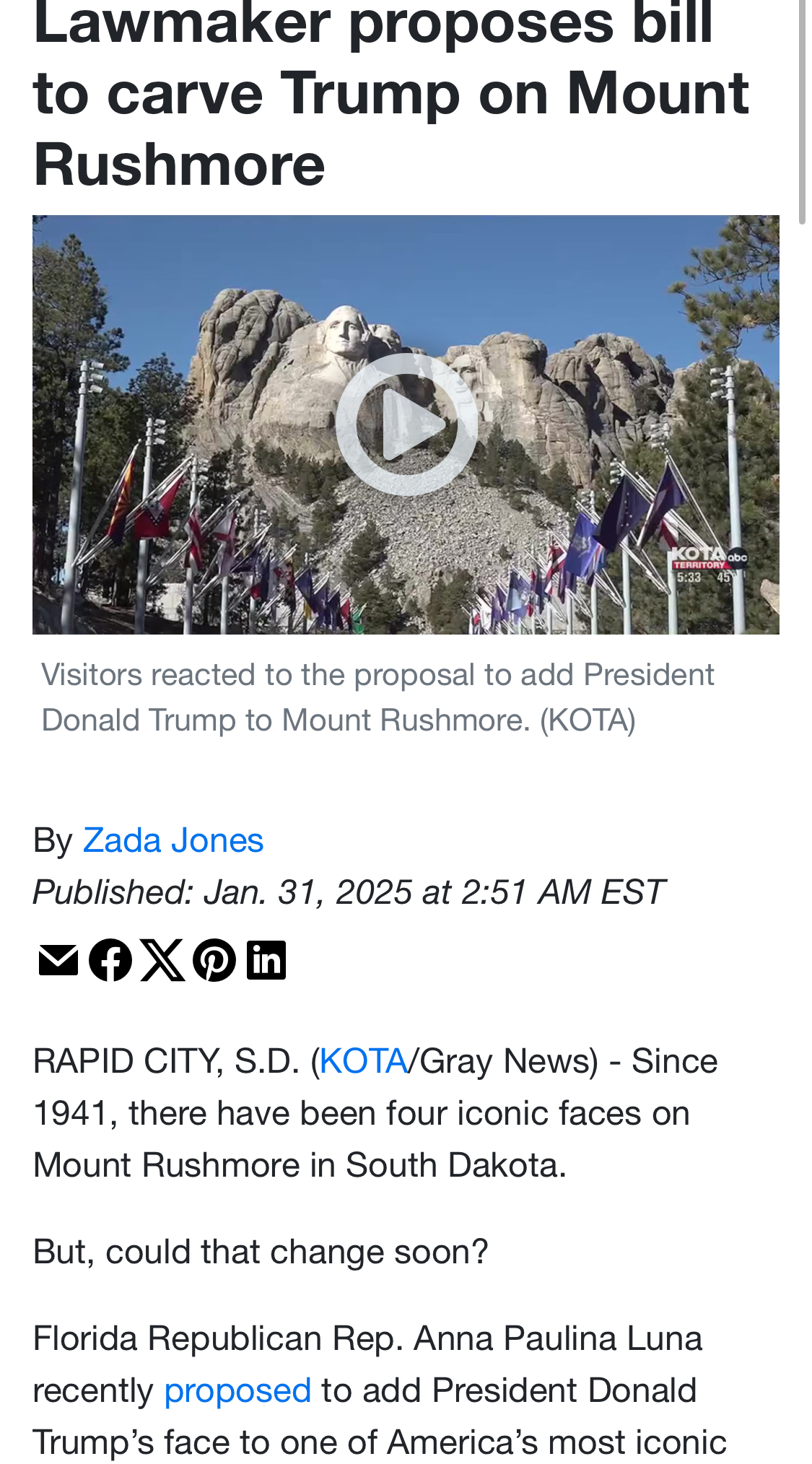The width and height of the screenshot is (812, 1464).
Task: Share the article by email
Action: pyautogui.click(x=58, y=960)
